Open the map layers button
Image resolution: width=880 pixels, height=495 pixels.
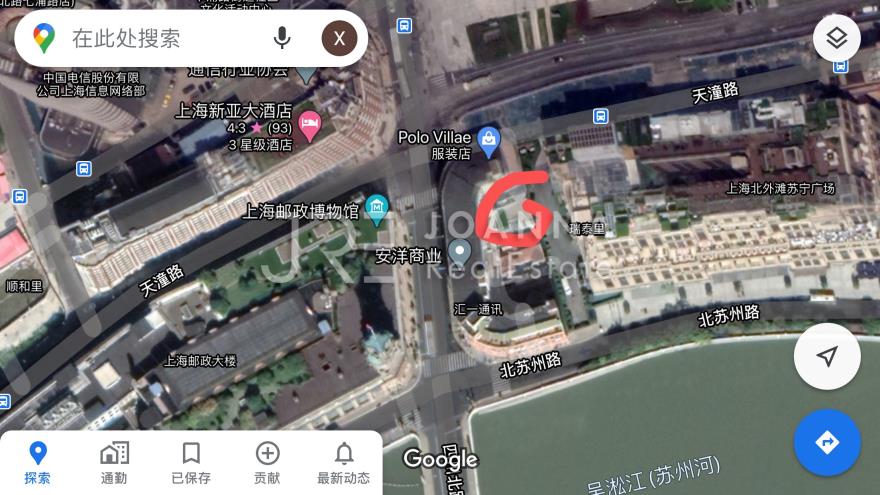click(x=836, y=39)
